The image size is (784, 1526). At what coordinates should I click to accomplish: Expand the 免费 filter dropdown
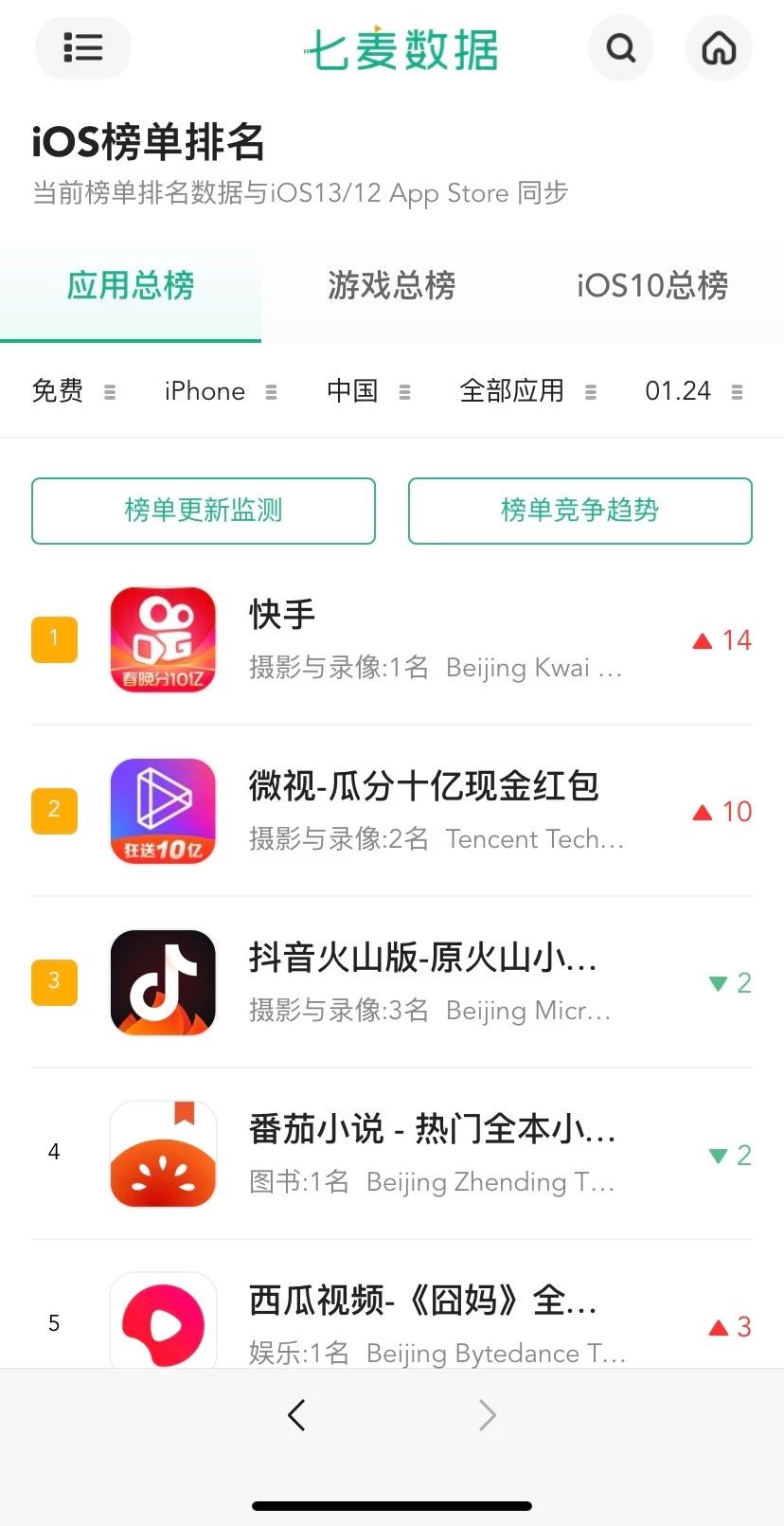click(73, 391)
